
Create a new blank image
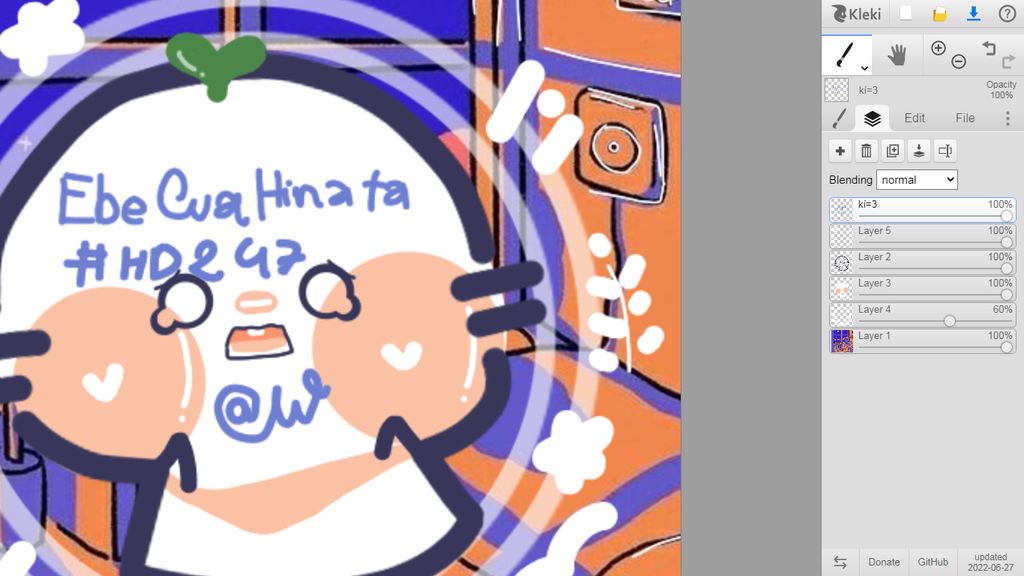point(905,14)
